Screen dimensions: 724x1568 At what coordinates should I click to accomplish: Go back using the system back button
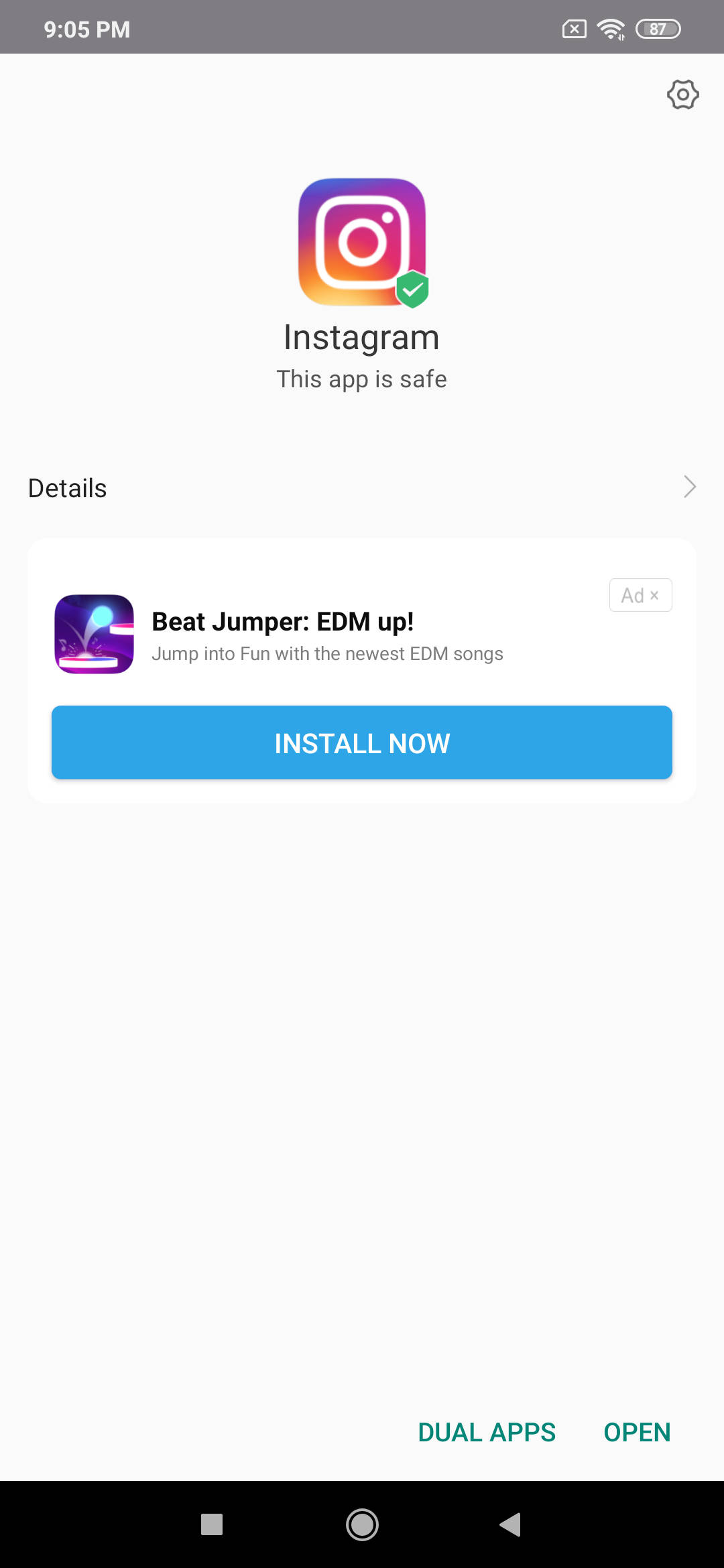(511, 1524)
